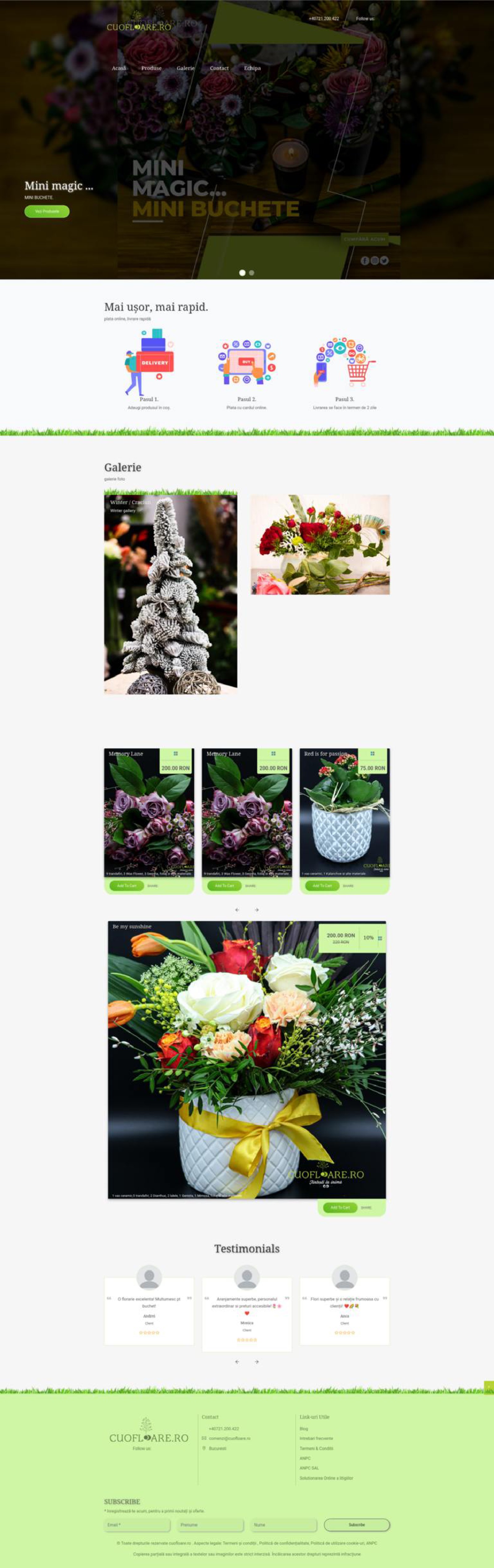Enter your address in the Email field

point(136,1525)
